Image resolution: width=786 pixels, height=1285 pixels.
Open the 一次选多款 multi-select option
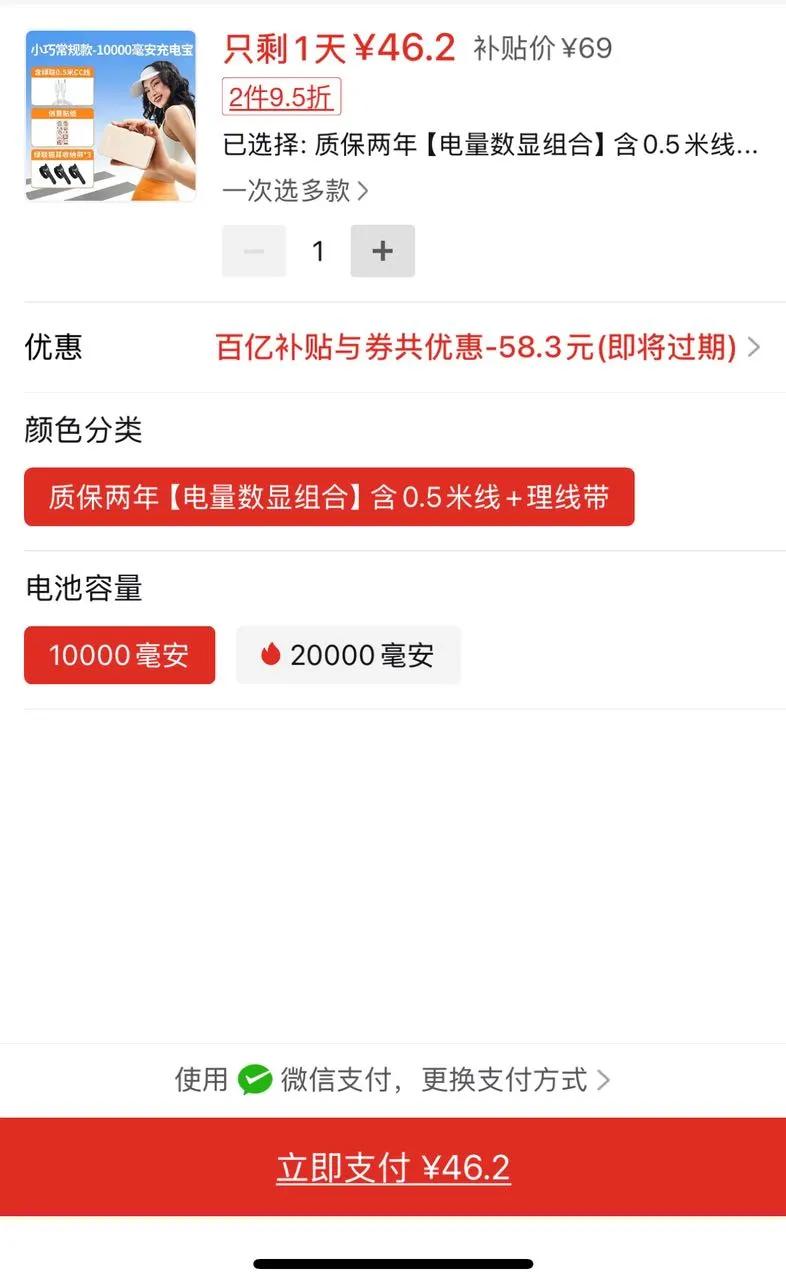tap(296, 190)
